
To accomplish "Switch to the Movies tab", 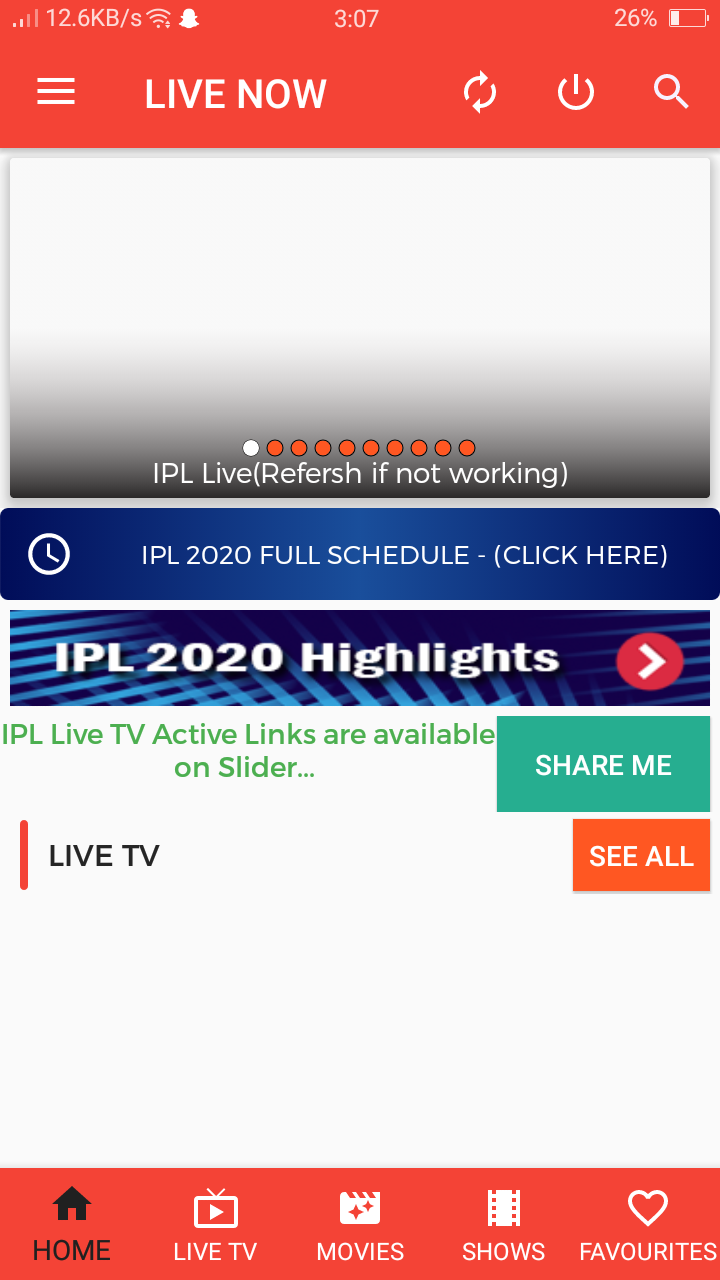I will click(x=360, y=1224).
